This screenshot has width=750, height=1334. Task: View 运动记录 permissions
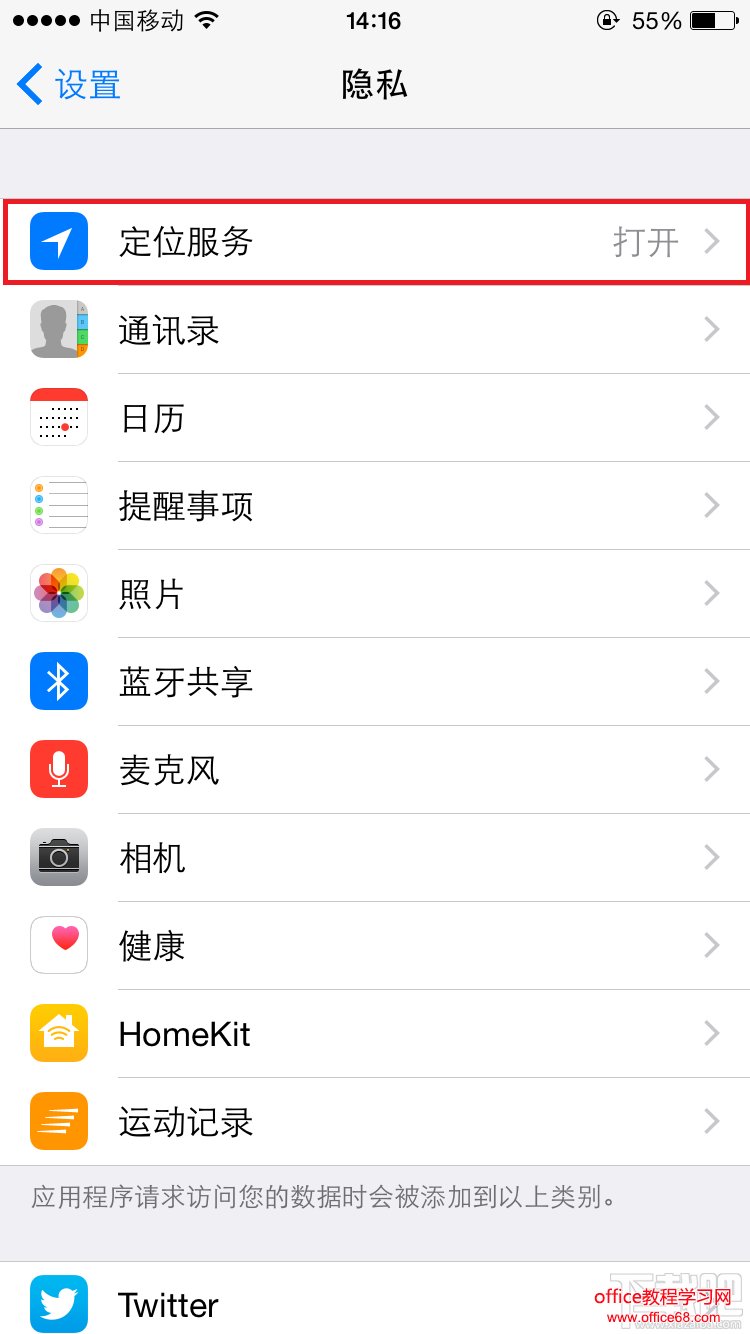(x=375, y=1122)
